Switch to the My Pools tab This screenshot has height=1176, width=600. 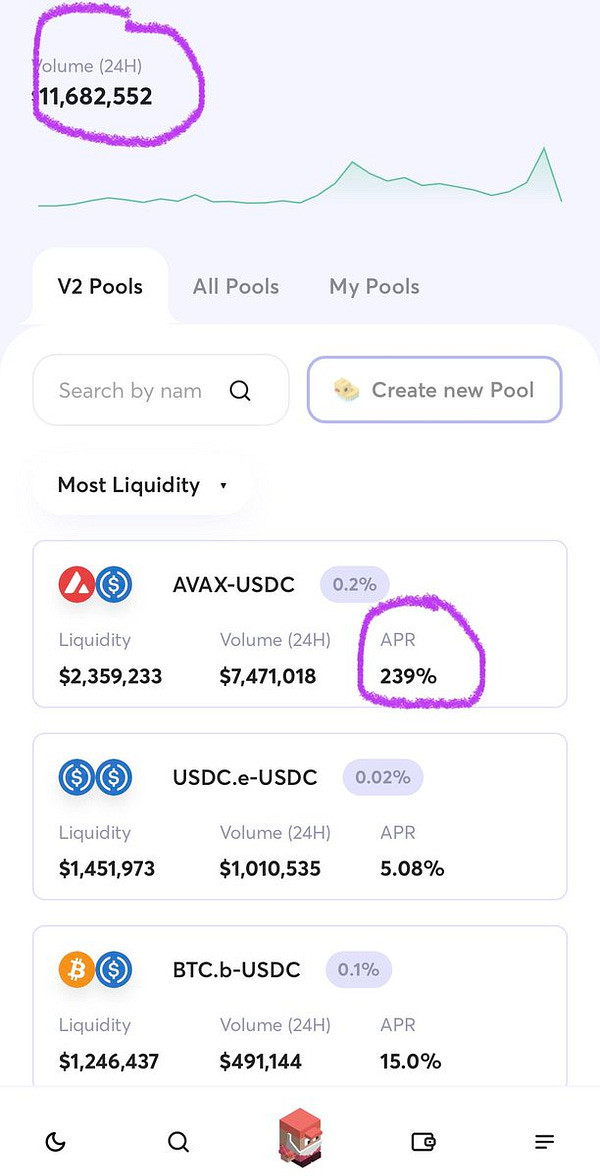(x=374, y=287)
